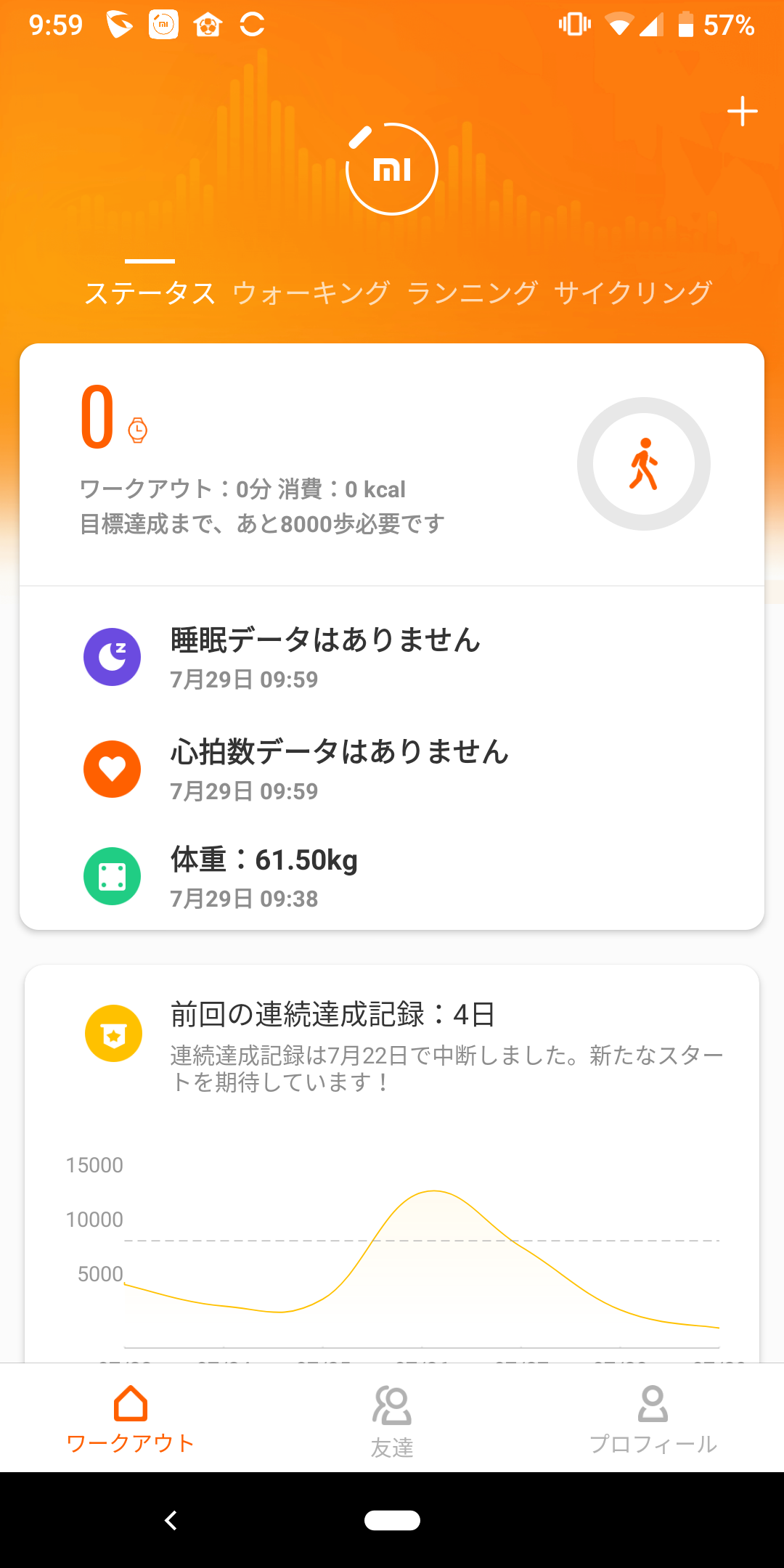Open the weight row 体重：61.50kg
Image resolution: width=784 pixels, height=1568 pixels.
392,877
